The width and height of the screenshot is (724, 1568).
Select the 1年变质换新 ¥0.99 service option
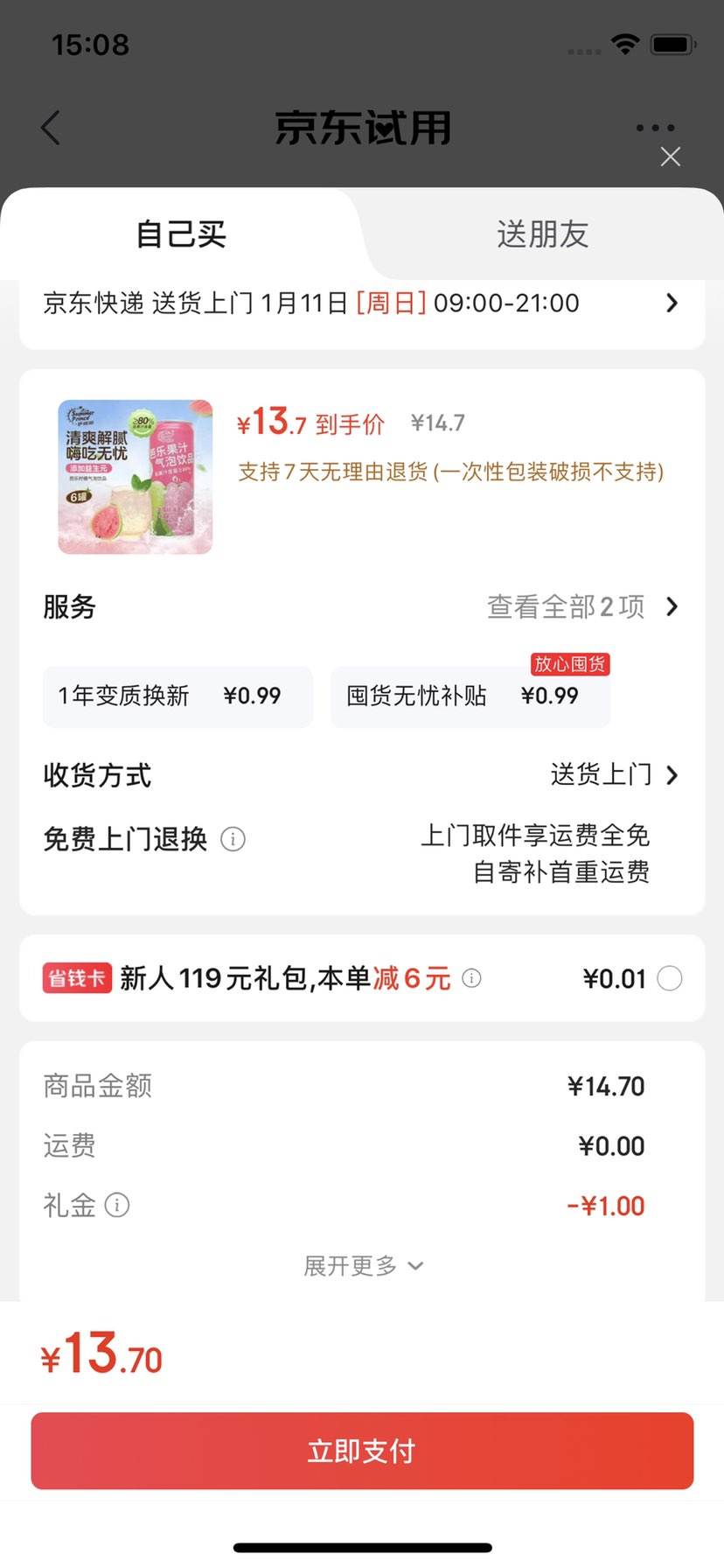(x=178, y=696)
